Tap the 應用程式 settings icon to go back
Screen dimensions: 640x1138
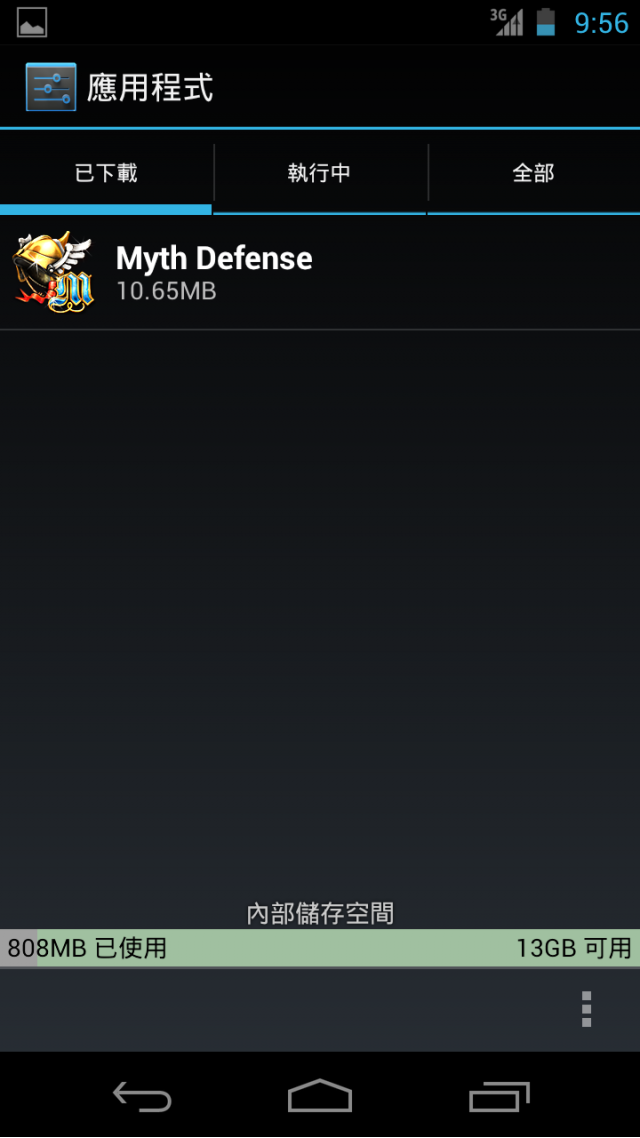[51, 87]
